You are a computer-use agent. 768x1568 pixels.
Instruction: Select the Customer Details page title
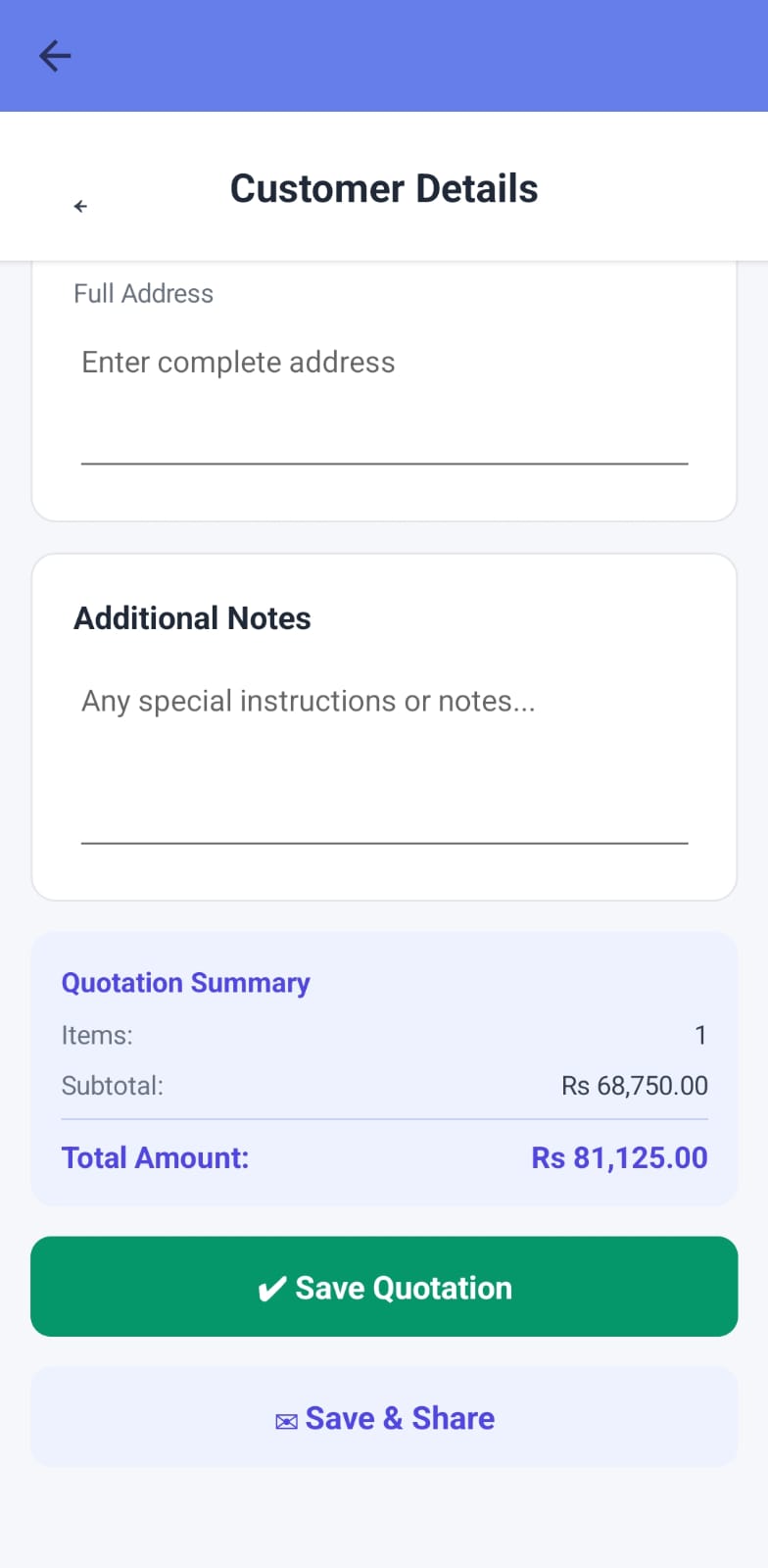tap(384, 188)
